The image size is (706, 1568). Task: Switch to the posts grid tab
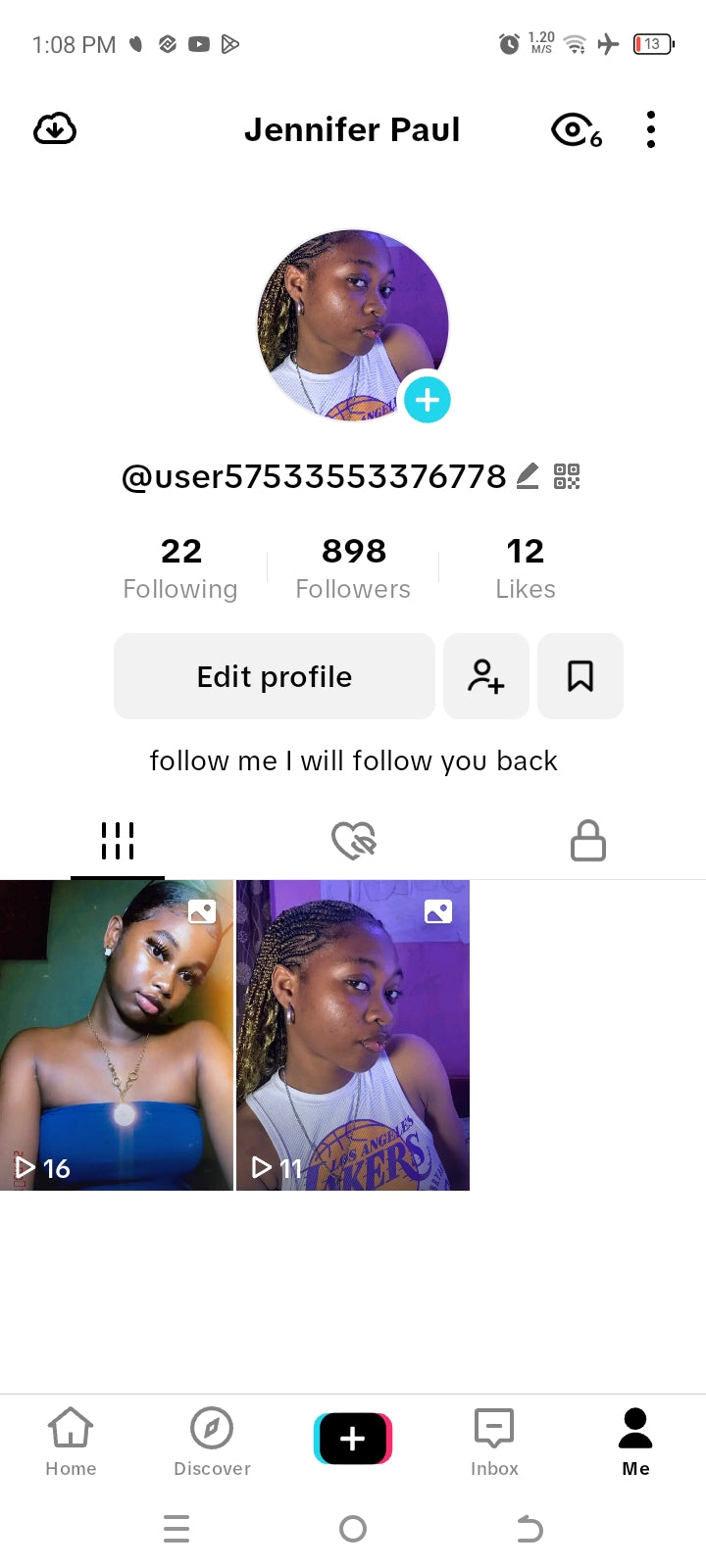(x=118, y=841)
